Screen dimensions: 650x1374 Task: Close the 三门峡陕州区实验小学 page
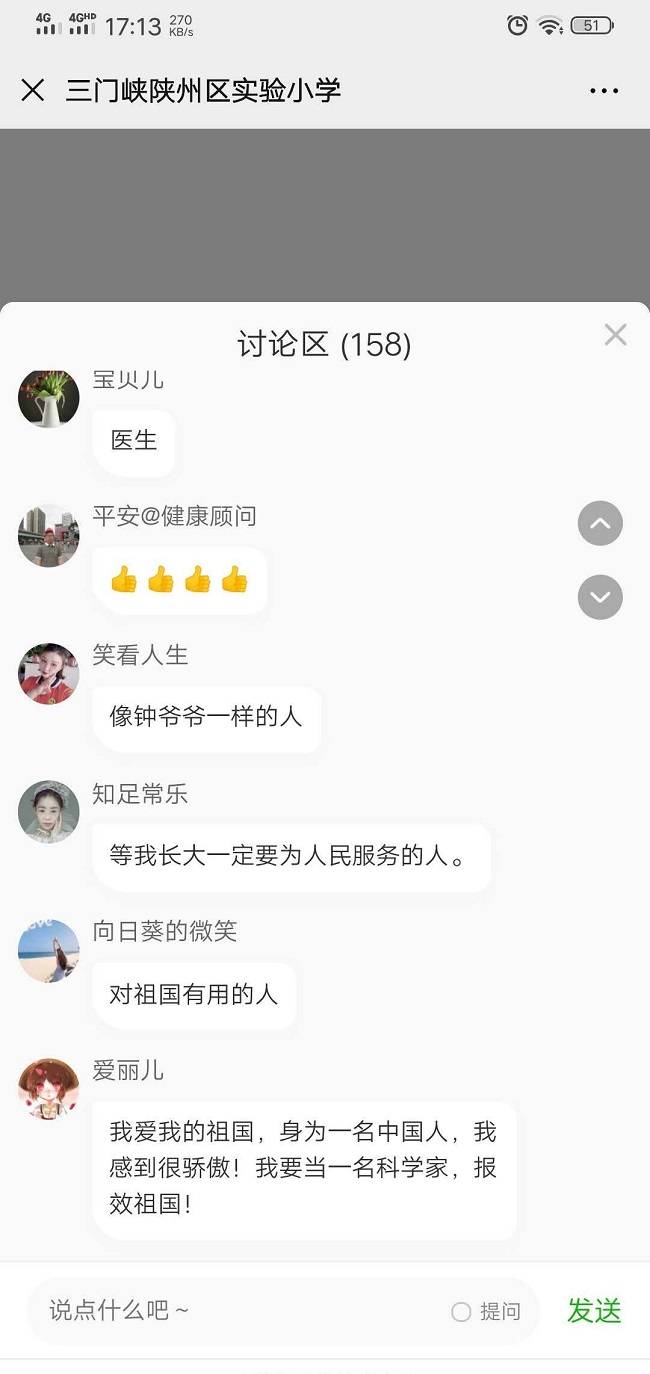click(33, 90)
